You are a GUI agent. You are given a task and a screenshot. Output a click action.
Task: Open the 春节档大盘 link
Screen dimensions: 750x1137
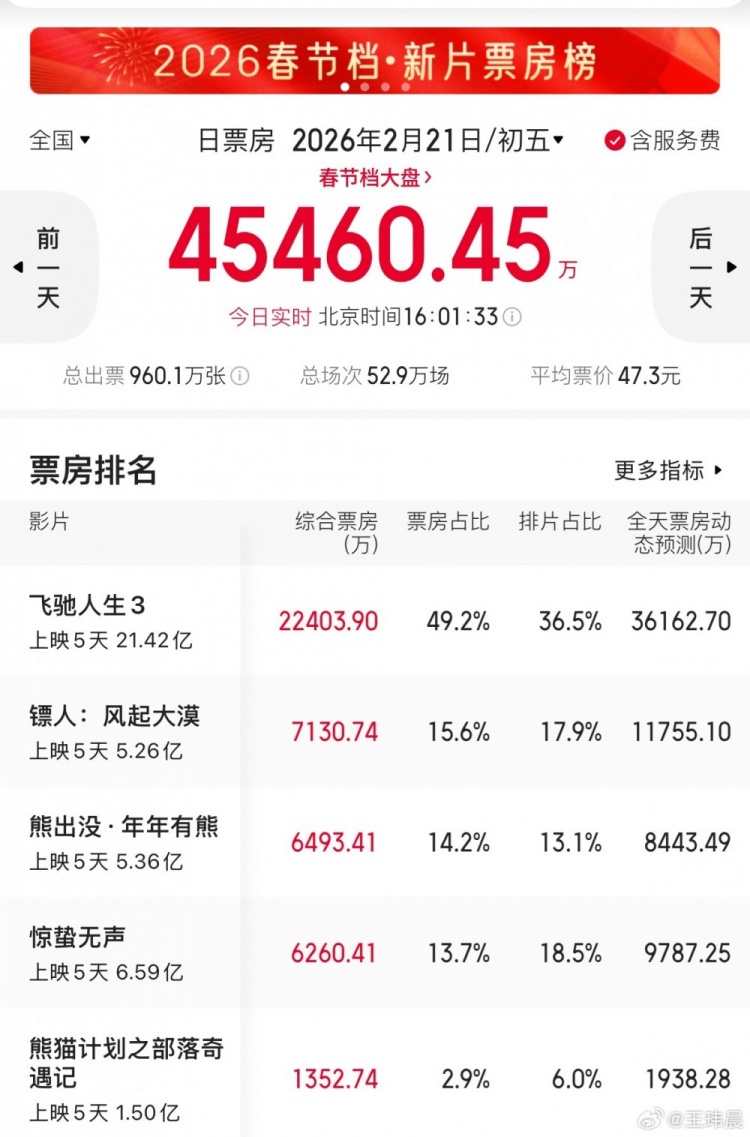coord(375,178)
